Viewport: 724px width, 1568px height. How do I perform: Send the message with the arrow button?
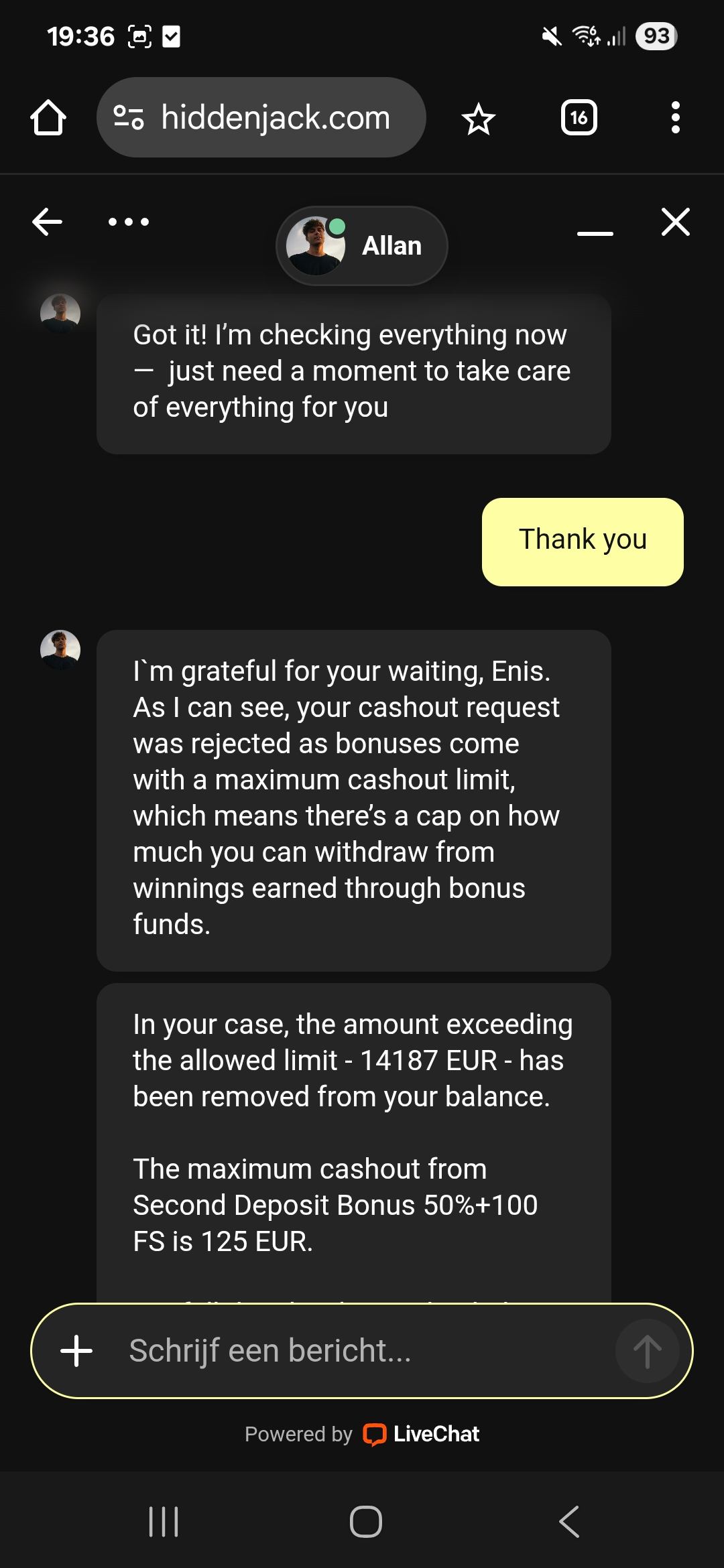tap(647, 1350)
